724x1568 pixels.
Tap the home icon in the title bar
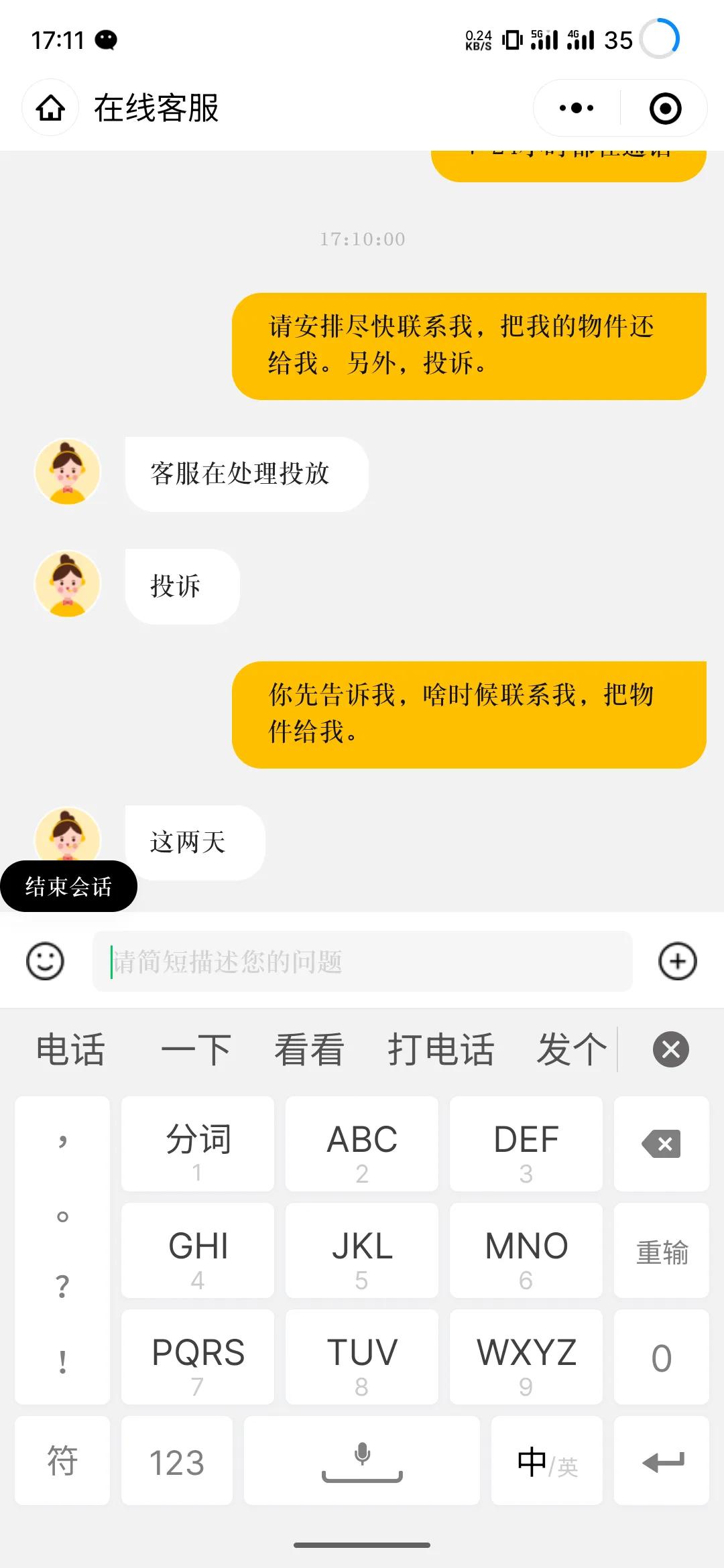[x=50, y=108]
